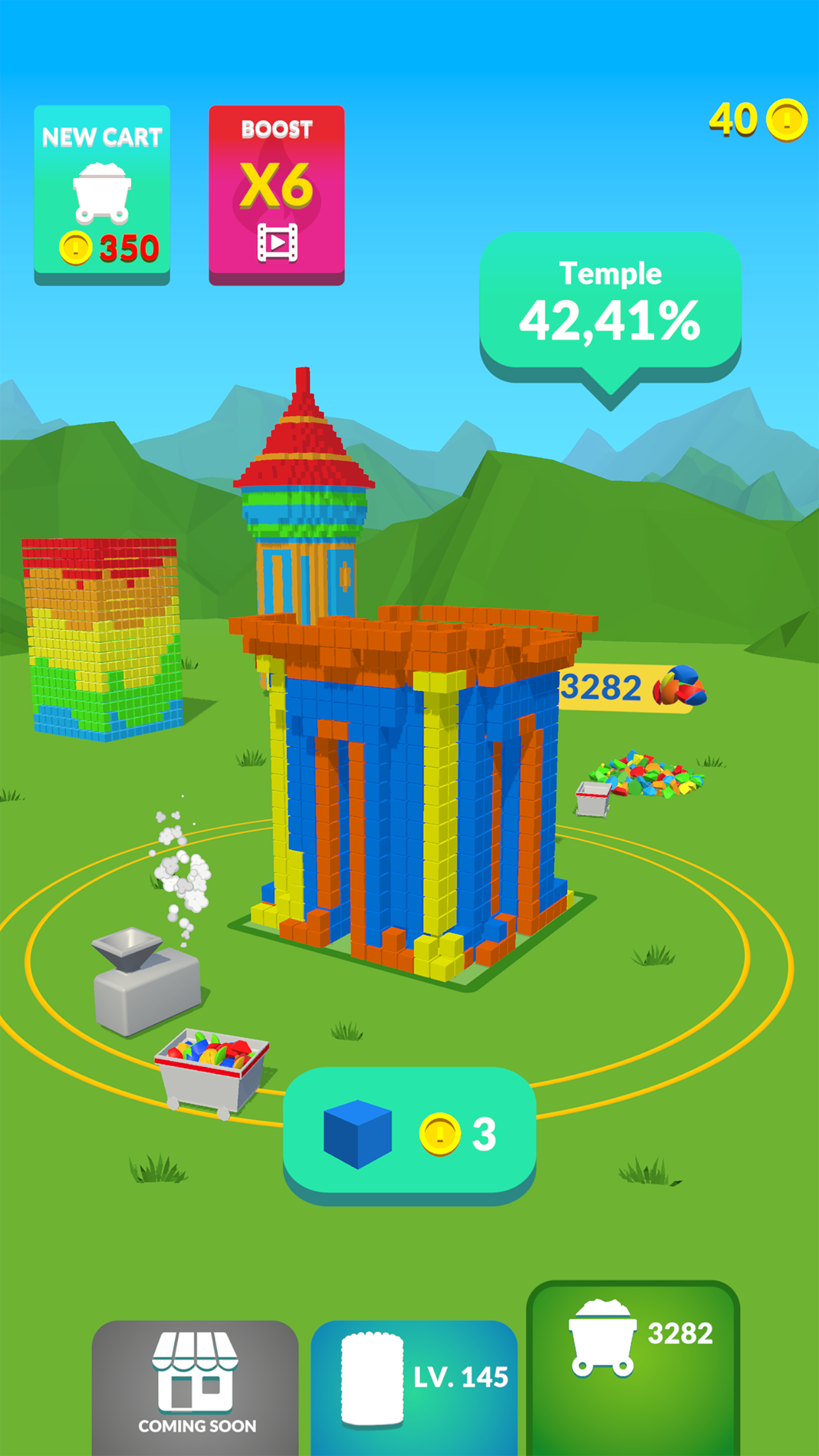Buy a new cart for 350 coins
The width and height of the screenshot is (819, 1456).
[102, 193]
